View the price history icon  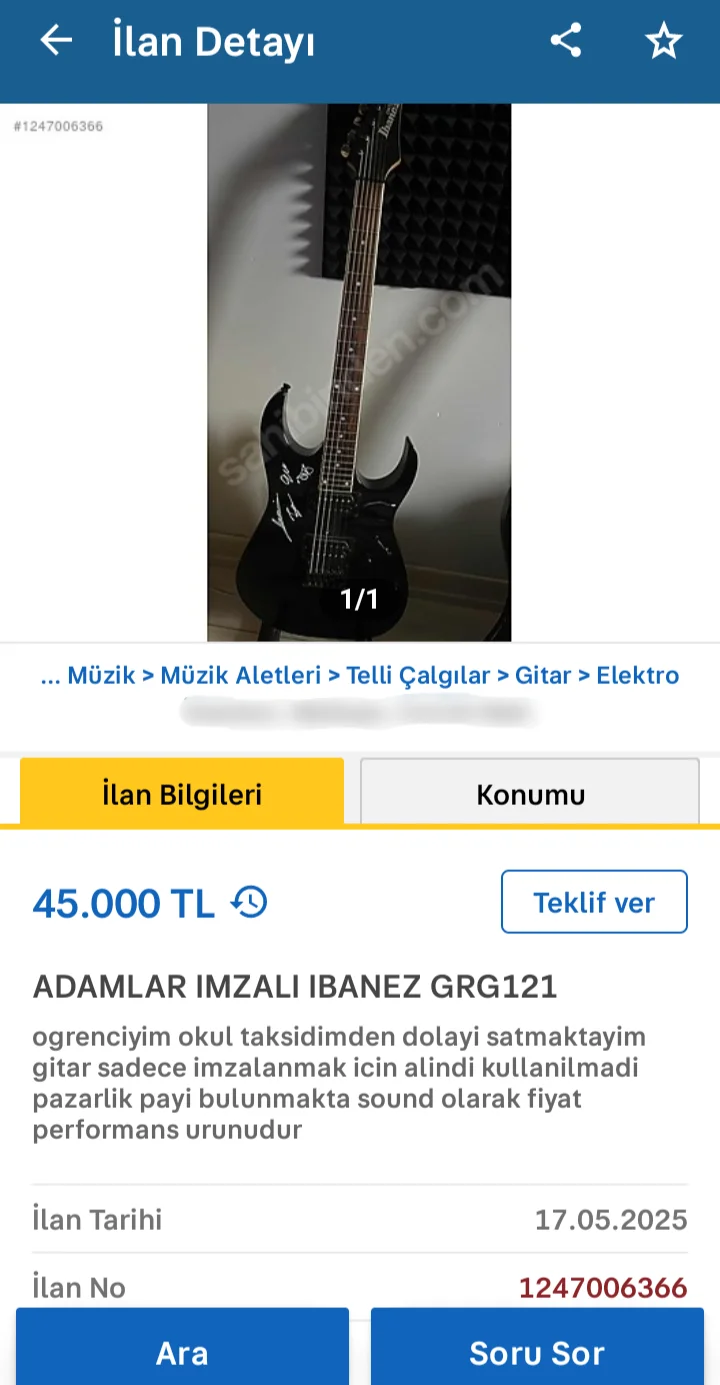[x=249, y=902]
